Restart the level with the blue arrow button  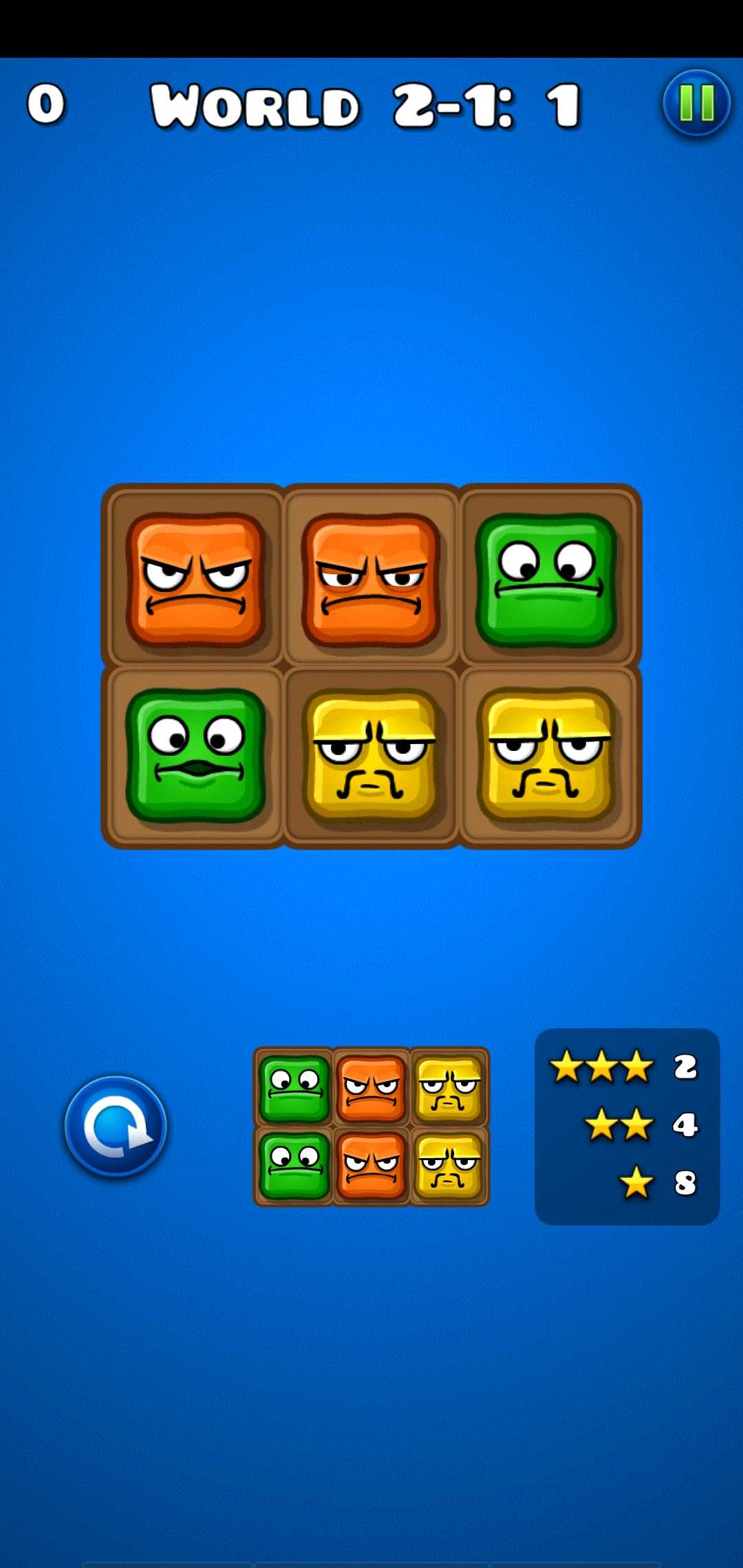(x=116, y=1126)
